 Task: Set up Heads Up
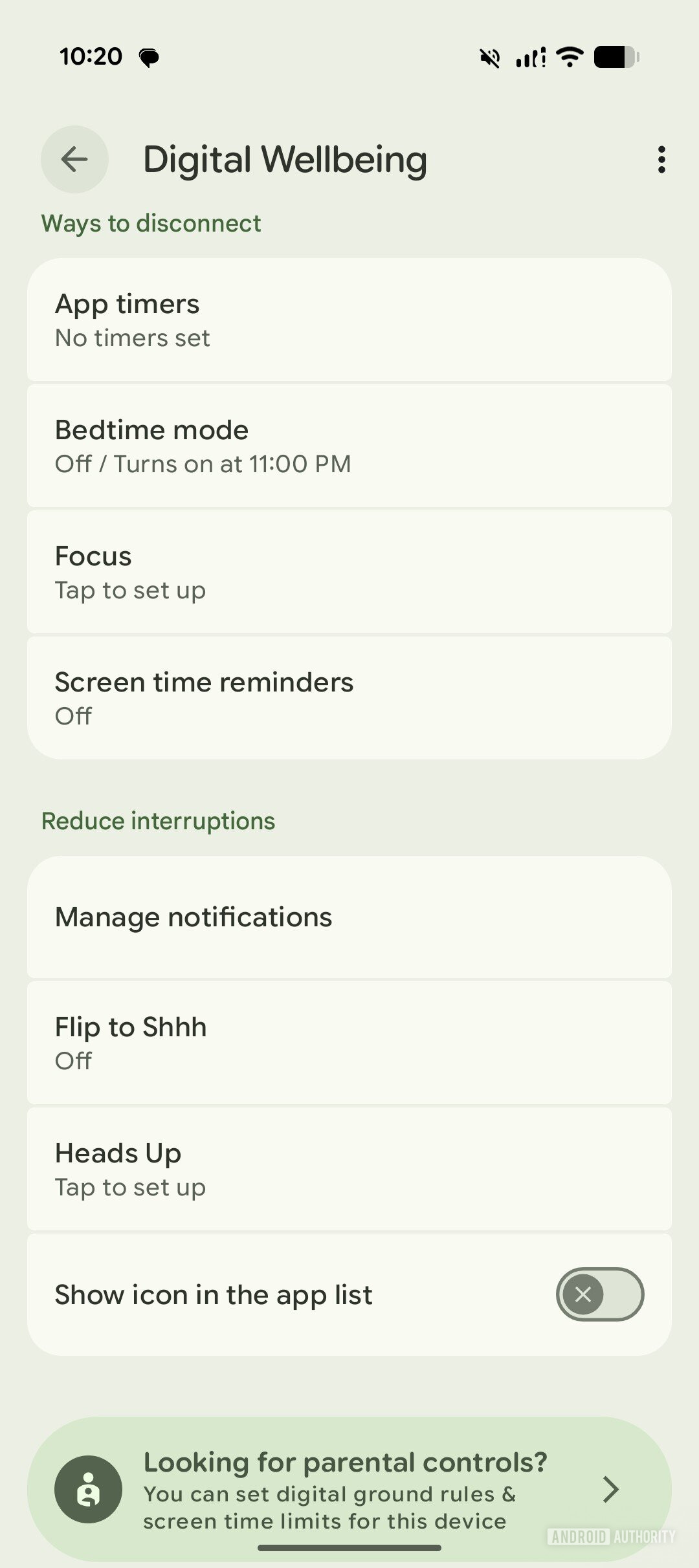coord(349,1169)
